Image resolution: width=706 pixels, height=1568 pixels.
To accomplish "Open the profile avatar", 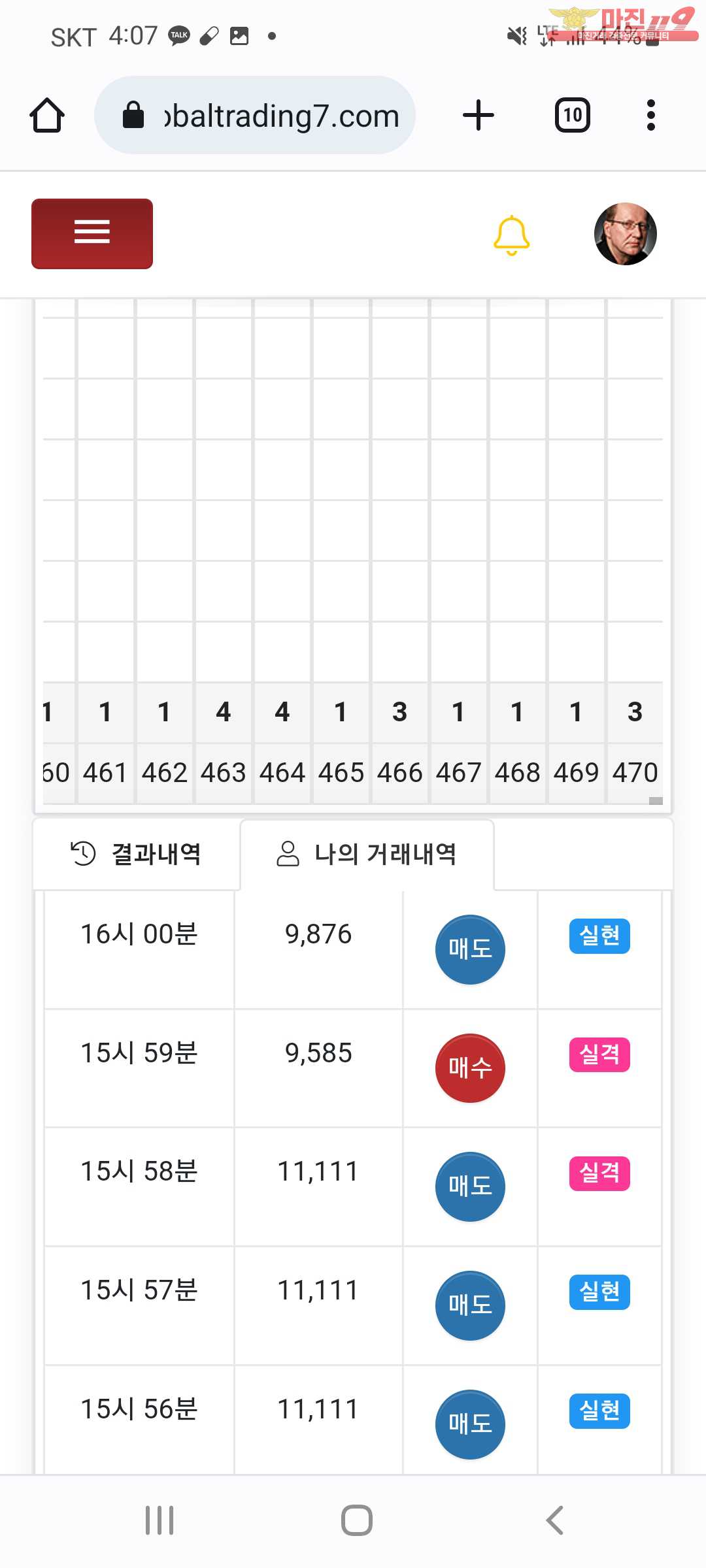I will pyautogui.click(x=625, y=234).
